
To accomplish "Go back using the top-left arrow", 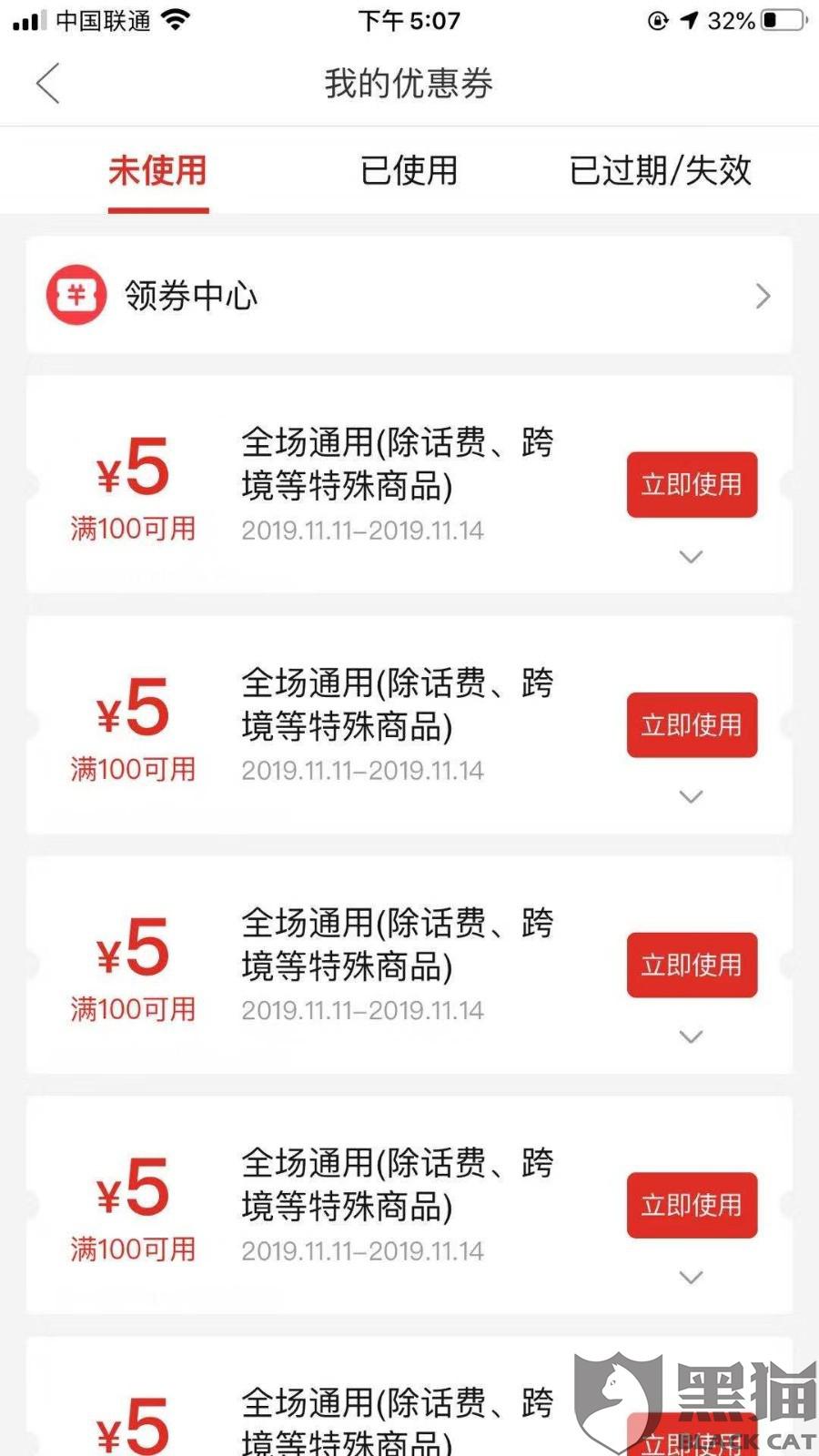I will pos(48,84).
